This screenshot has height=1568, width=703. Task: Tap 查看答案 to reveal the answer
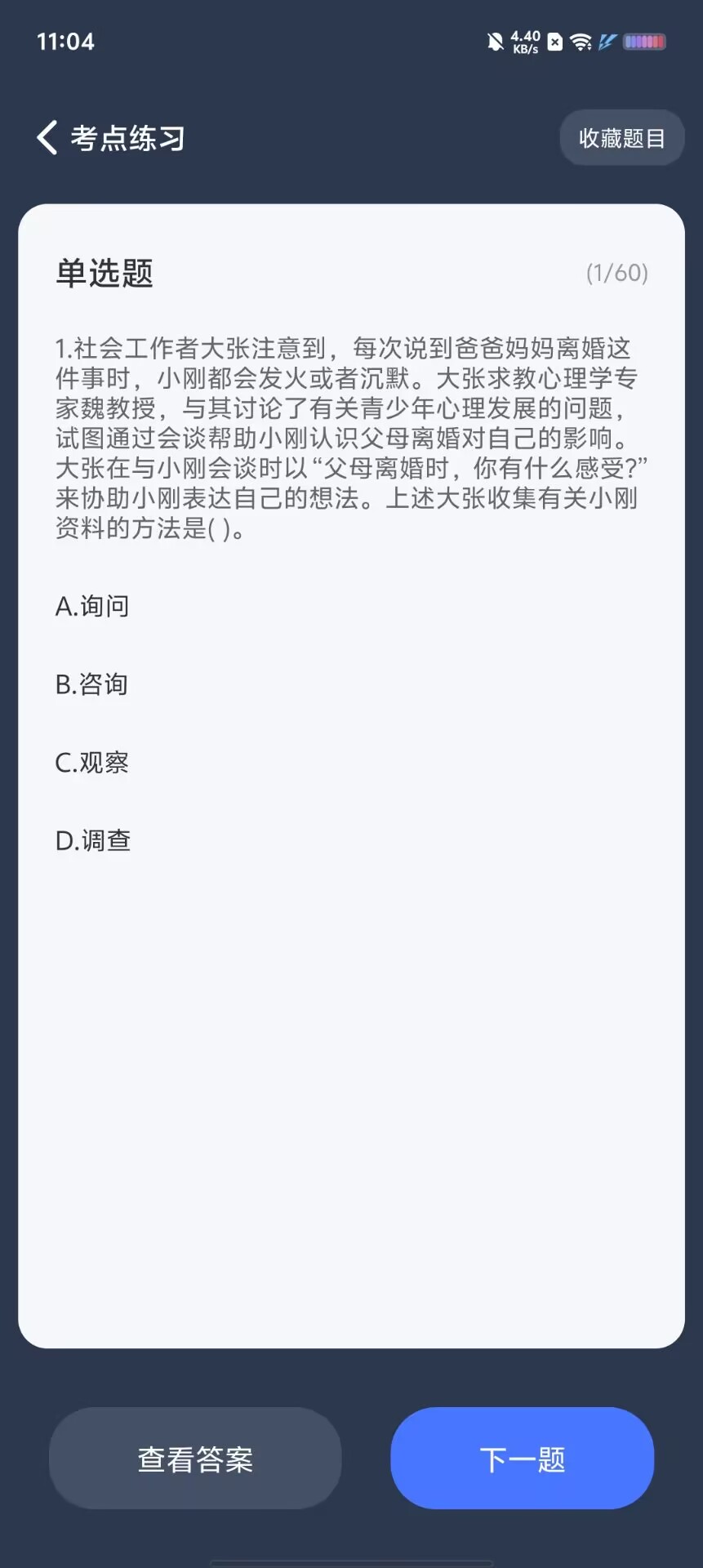(x=195, y=1459)
